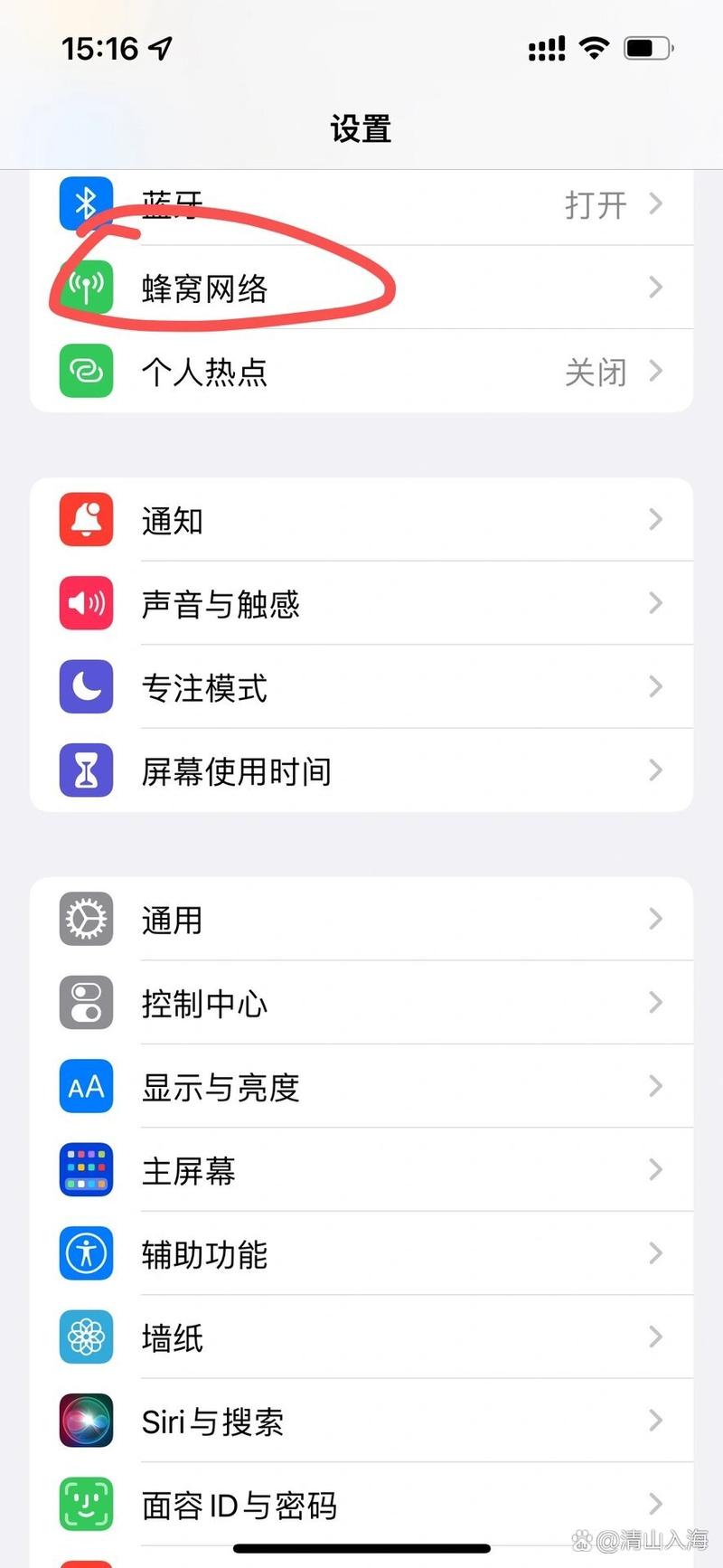Expand the 蓝牙 row via its chevron
Image resolution: width=723 pixels, height=1568 pixels.
655,203
